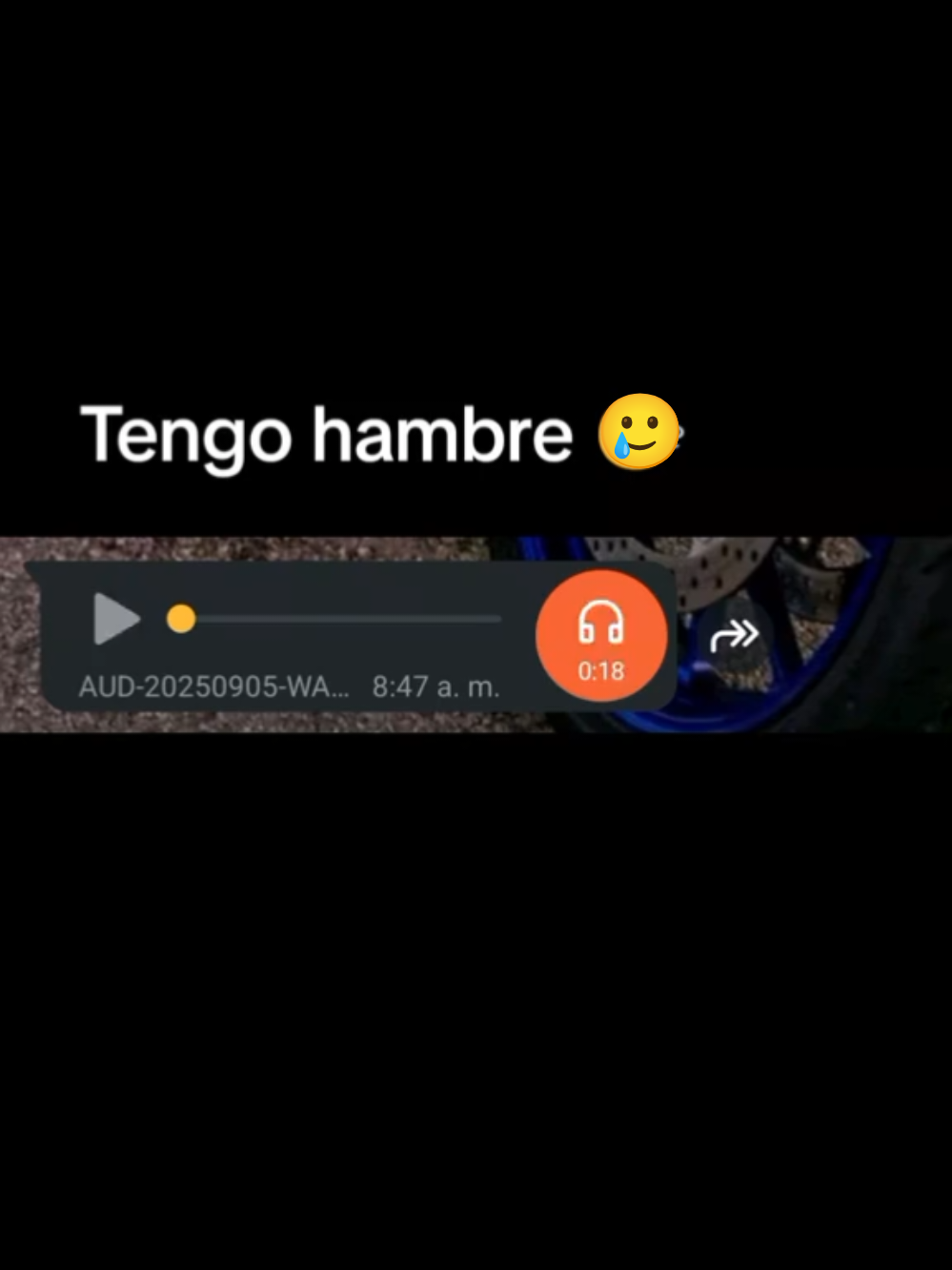Screen dimensions: 952x1270
Task: Select the caption text Tengo hambre
Action: (x=327, y=435)
